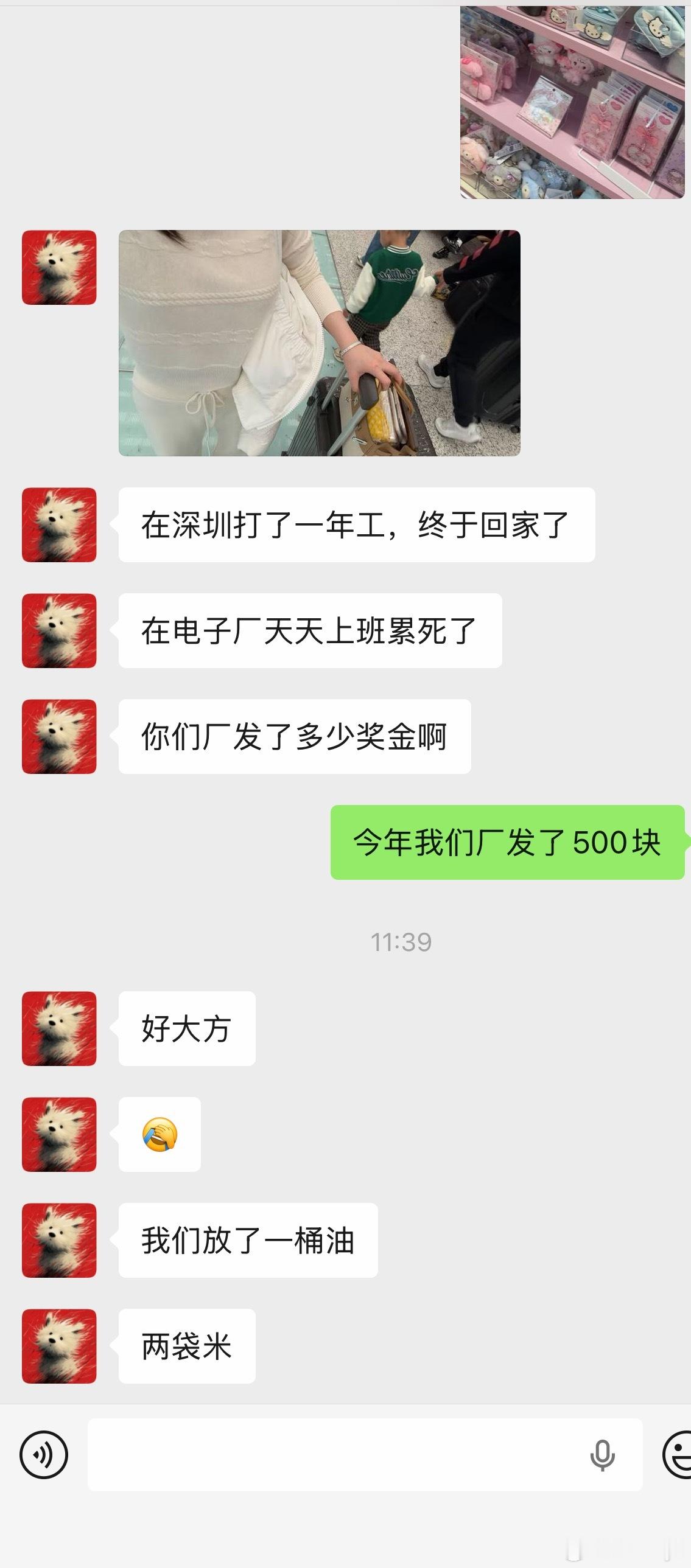
Task: Select the 🤦 emoji message bubble
Action: pyautogui.click(x=161, y=1135)
